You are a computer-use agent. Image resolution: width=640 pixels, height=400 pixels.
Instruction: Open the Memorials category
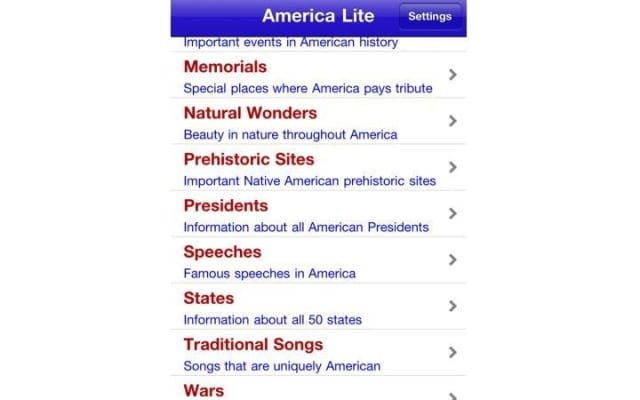click(x=318, y=76)
